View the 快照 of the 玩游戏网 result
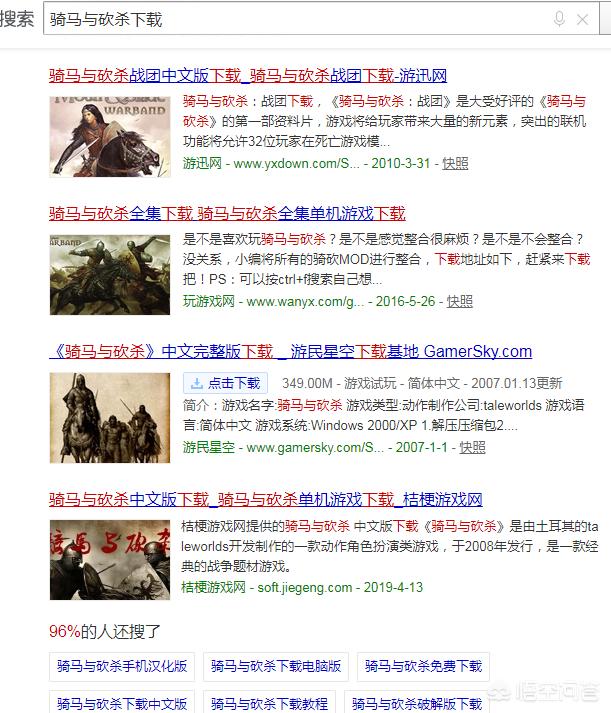Screen dimensions: 611x713 460,301
